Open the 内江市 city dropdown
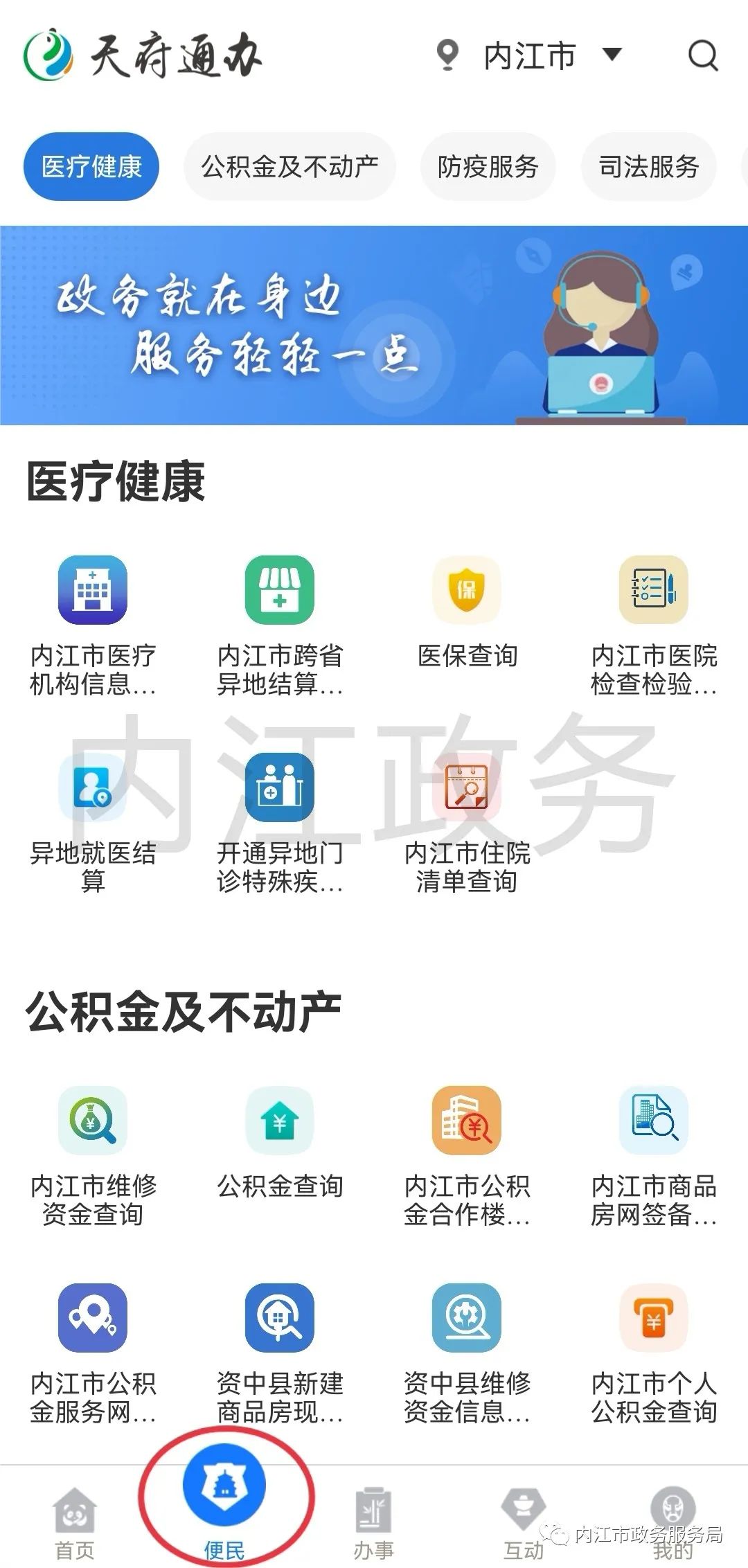 coord(530,55)
